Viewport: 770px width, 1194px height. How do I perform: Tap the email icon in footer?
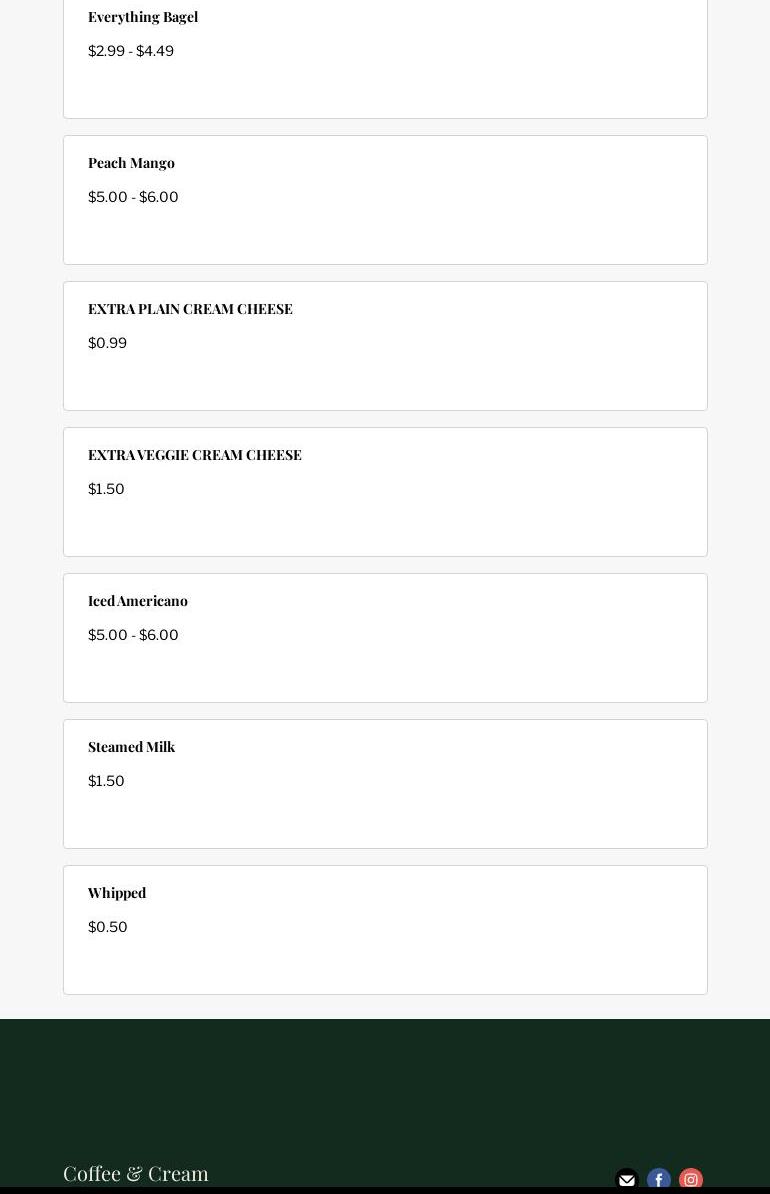click(627, 1180)
